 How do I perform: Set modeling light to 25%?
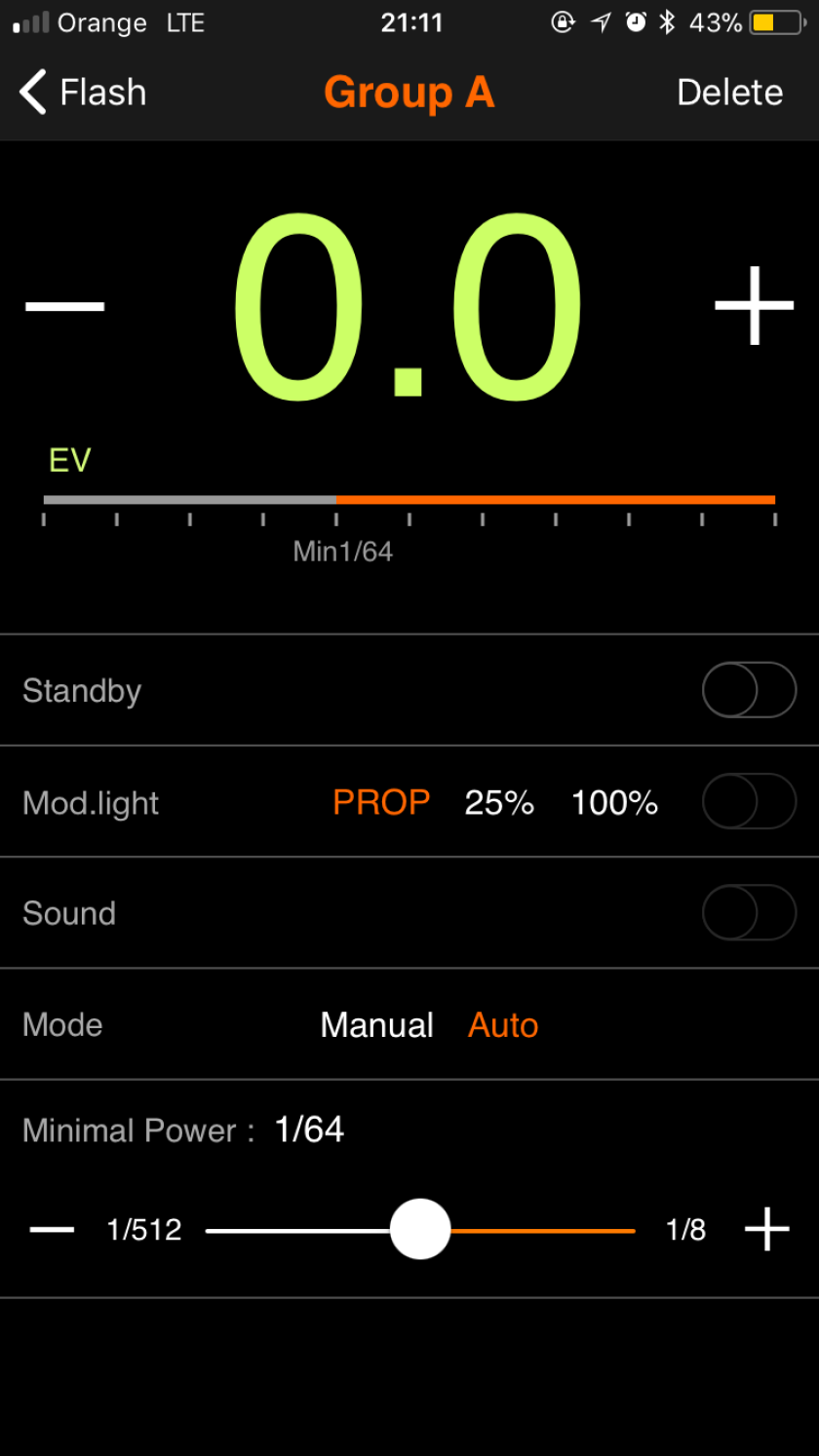click(499, 802)
